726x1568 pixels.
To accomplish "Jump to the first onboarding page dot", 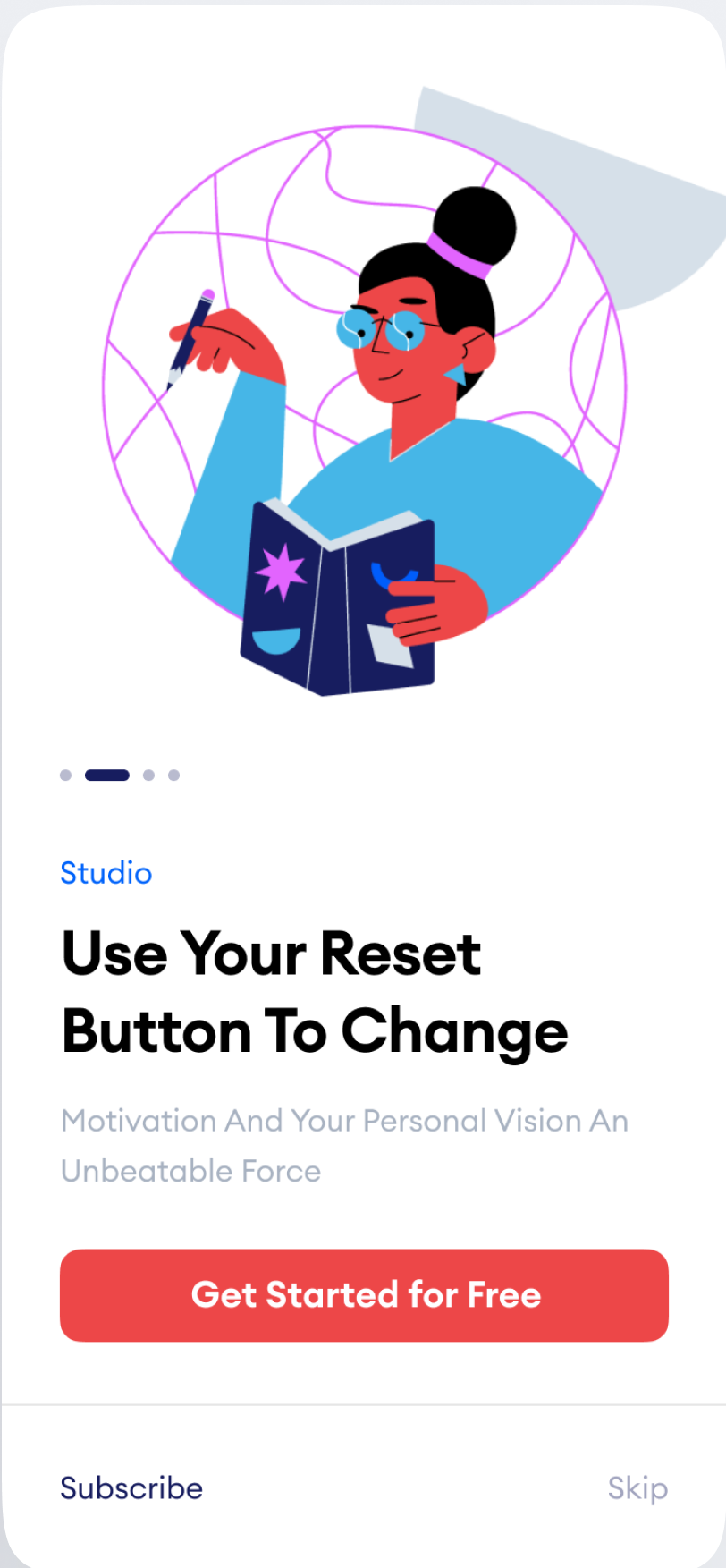I will click(x=65, y=775).
